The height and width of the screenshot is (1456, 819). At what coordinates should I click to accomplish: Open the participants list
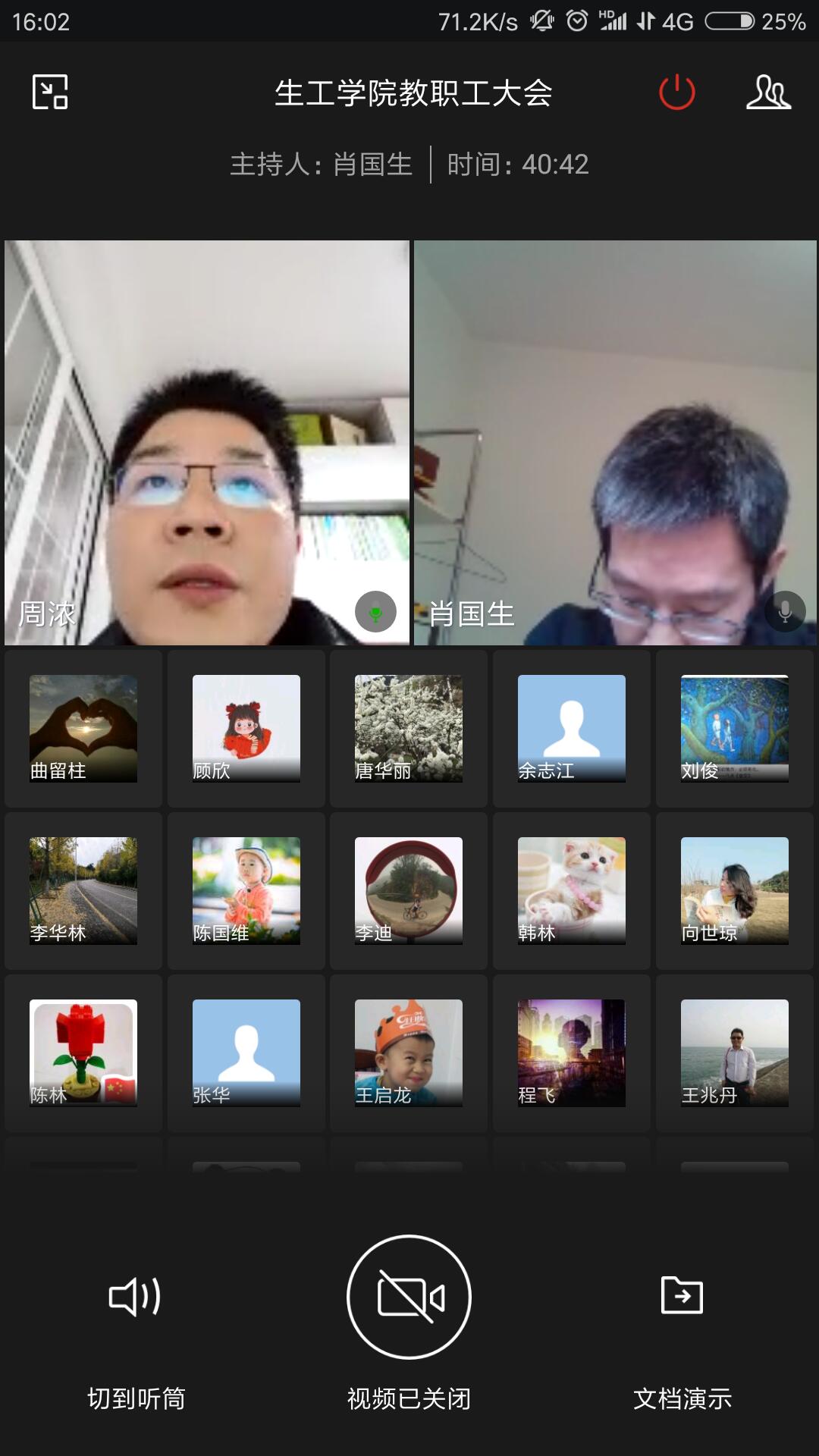[768, 93]
